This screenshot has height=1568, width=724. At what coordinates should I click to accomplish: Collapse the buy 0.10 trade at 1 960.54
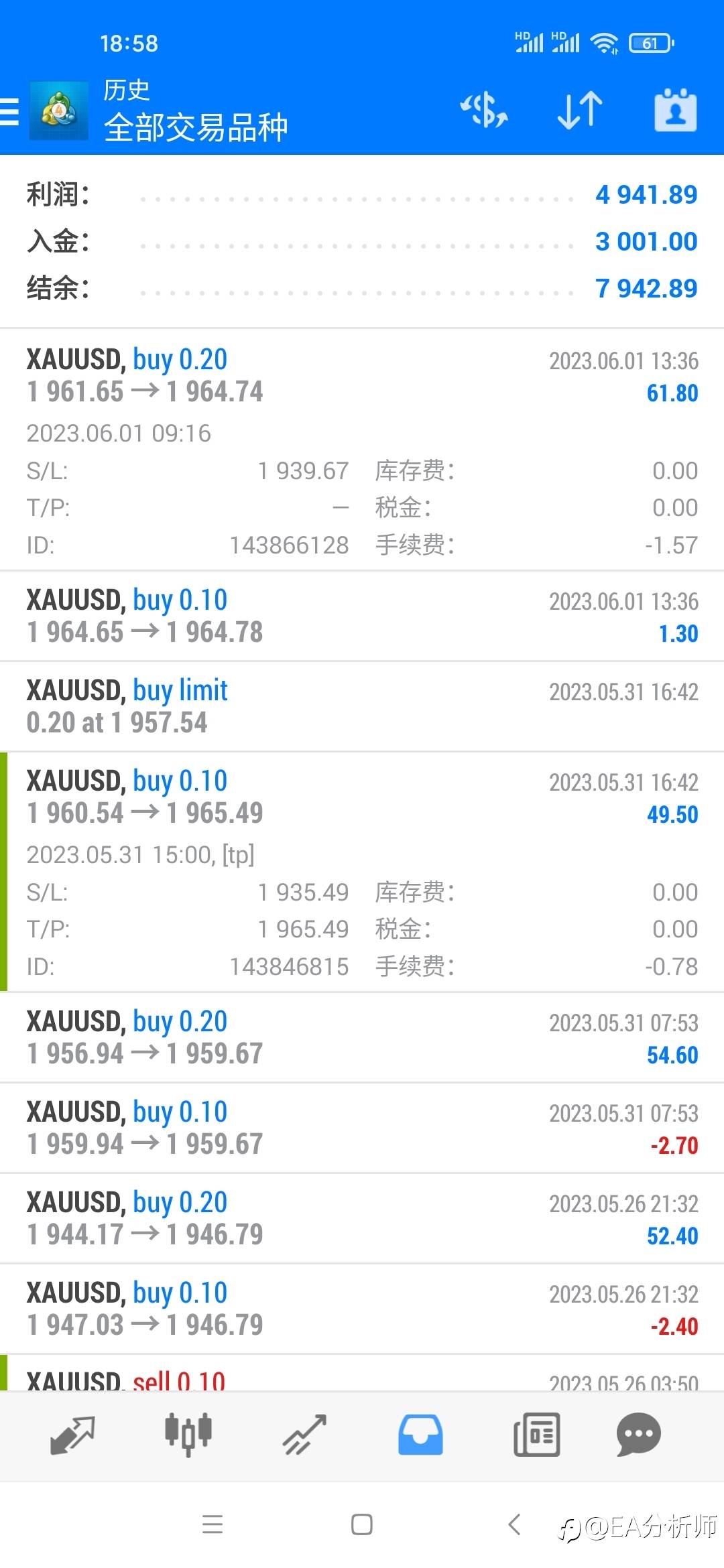tap(362, 872)
